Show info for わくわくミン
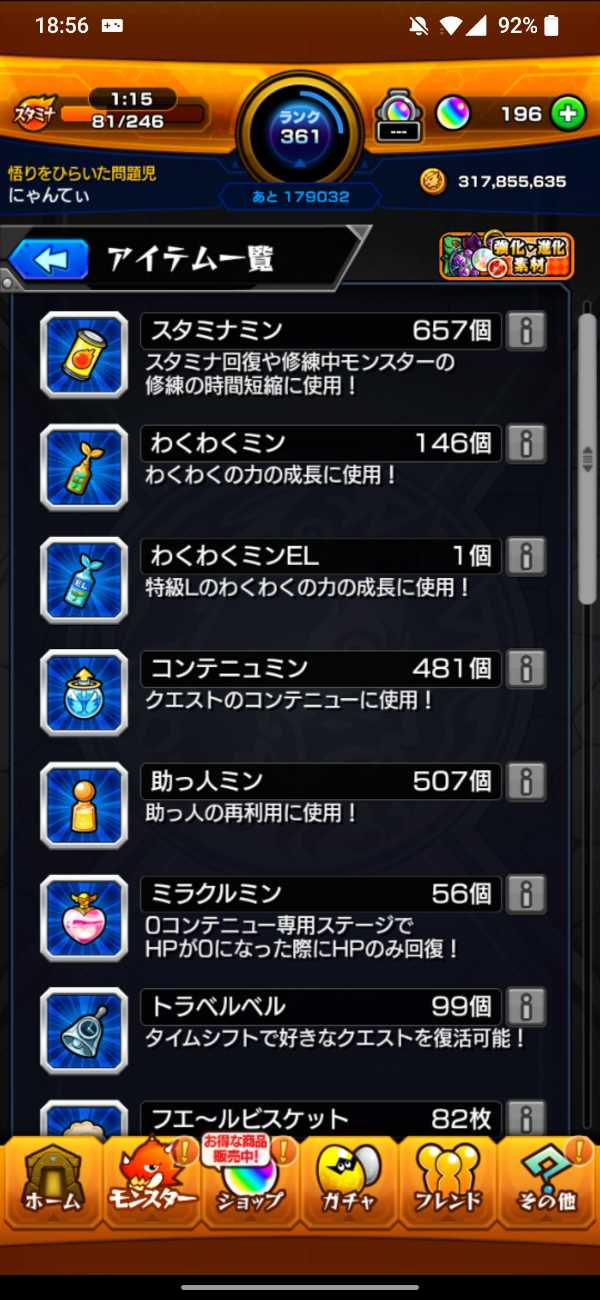Screen dimensions: 600x1300 point(526,443)
